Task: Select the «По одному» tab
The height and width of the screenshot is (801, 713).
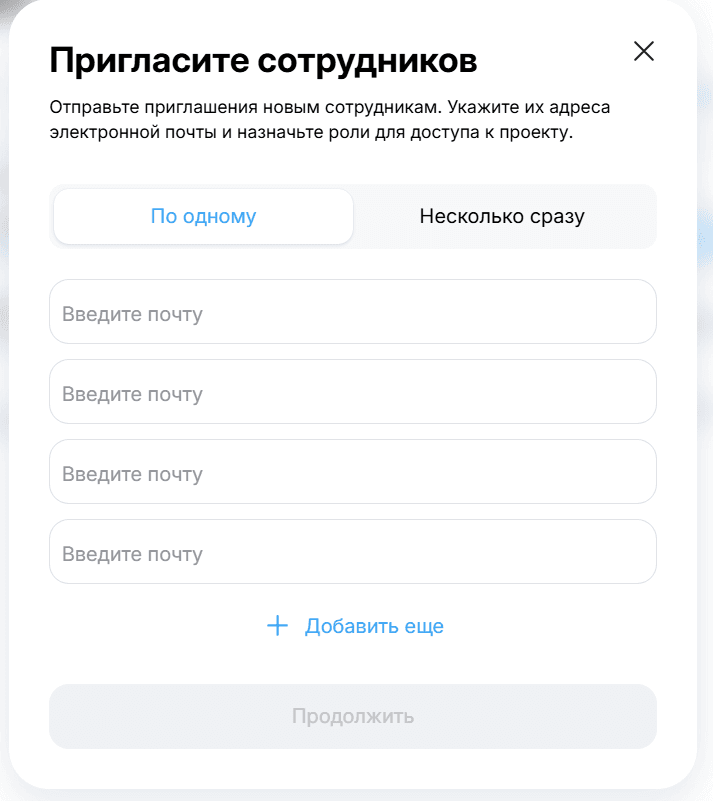Action: click(203, 216)
